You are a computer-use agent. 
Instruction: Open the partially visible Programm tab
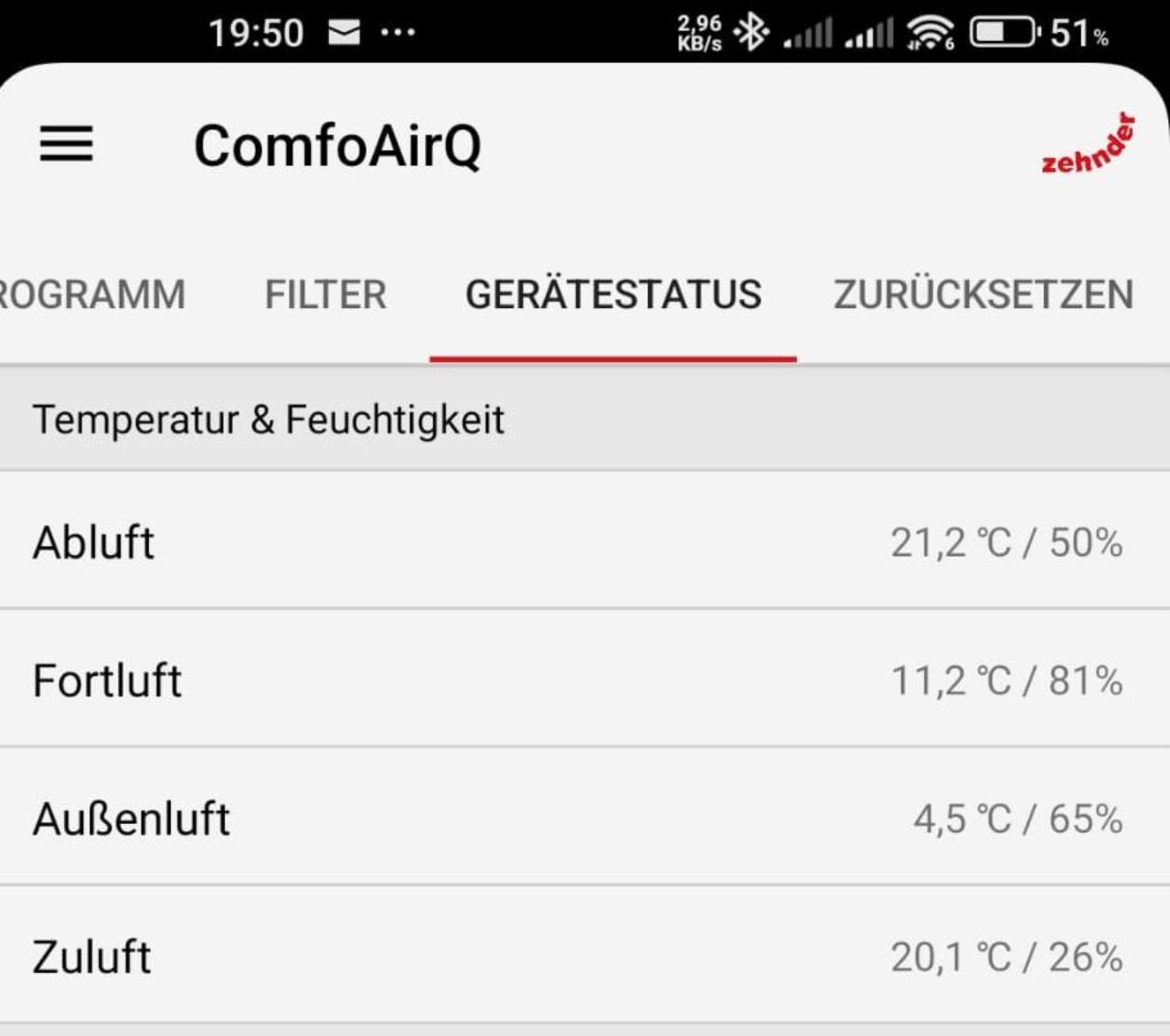pos(91,295)
